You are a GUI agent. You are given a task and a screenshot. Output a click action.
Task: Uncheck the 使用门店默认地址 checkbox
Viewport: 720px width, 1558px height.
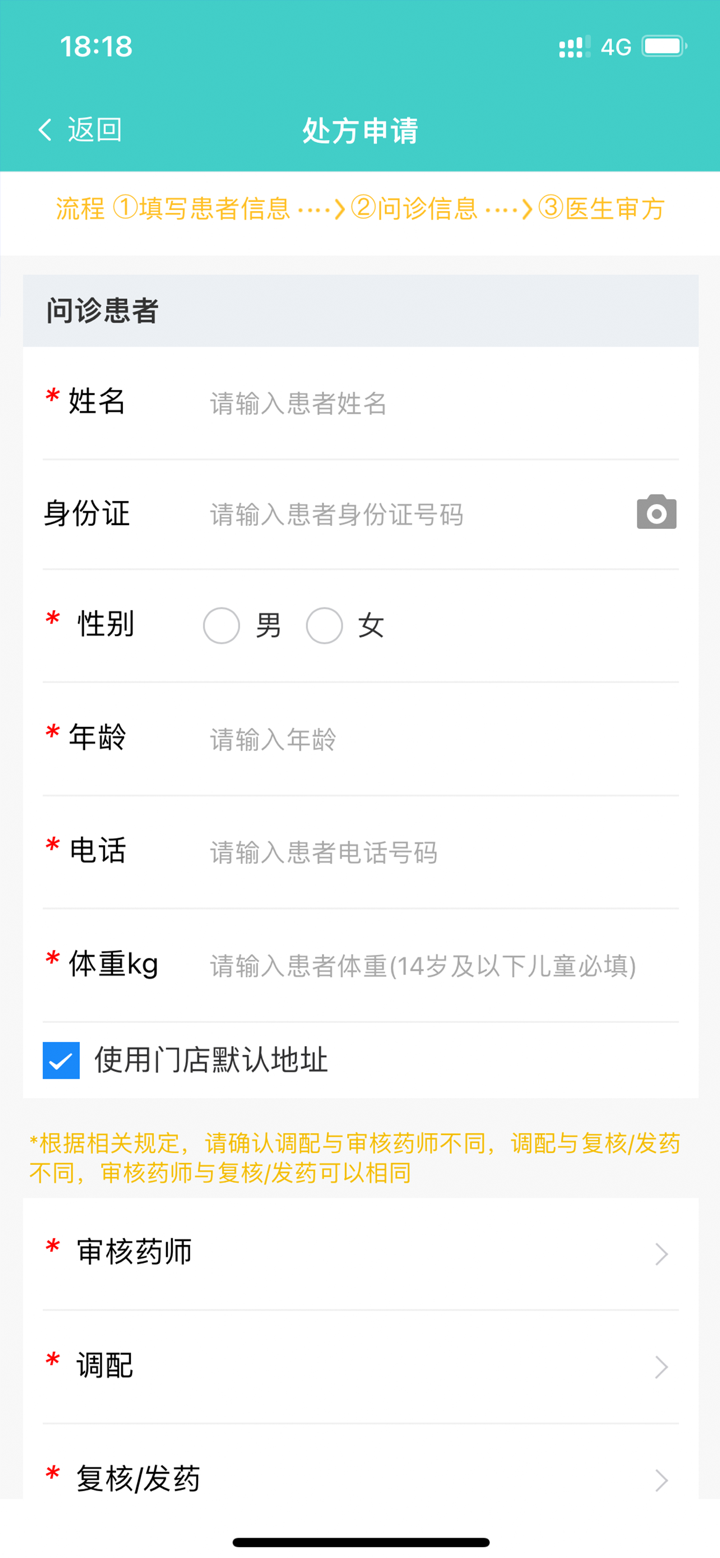[x=61, y=1060]
